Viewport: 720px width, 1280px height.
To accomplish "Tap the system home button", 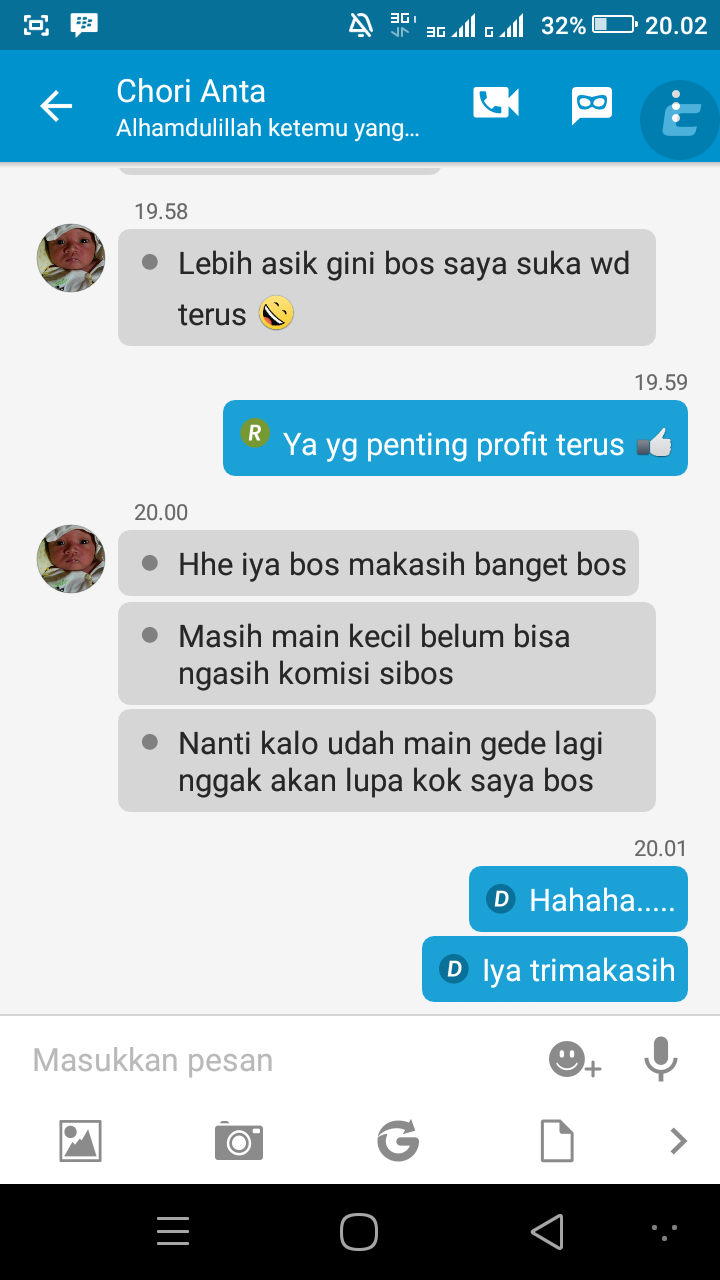I will pyautogui.click(x=359, y=1232).
